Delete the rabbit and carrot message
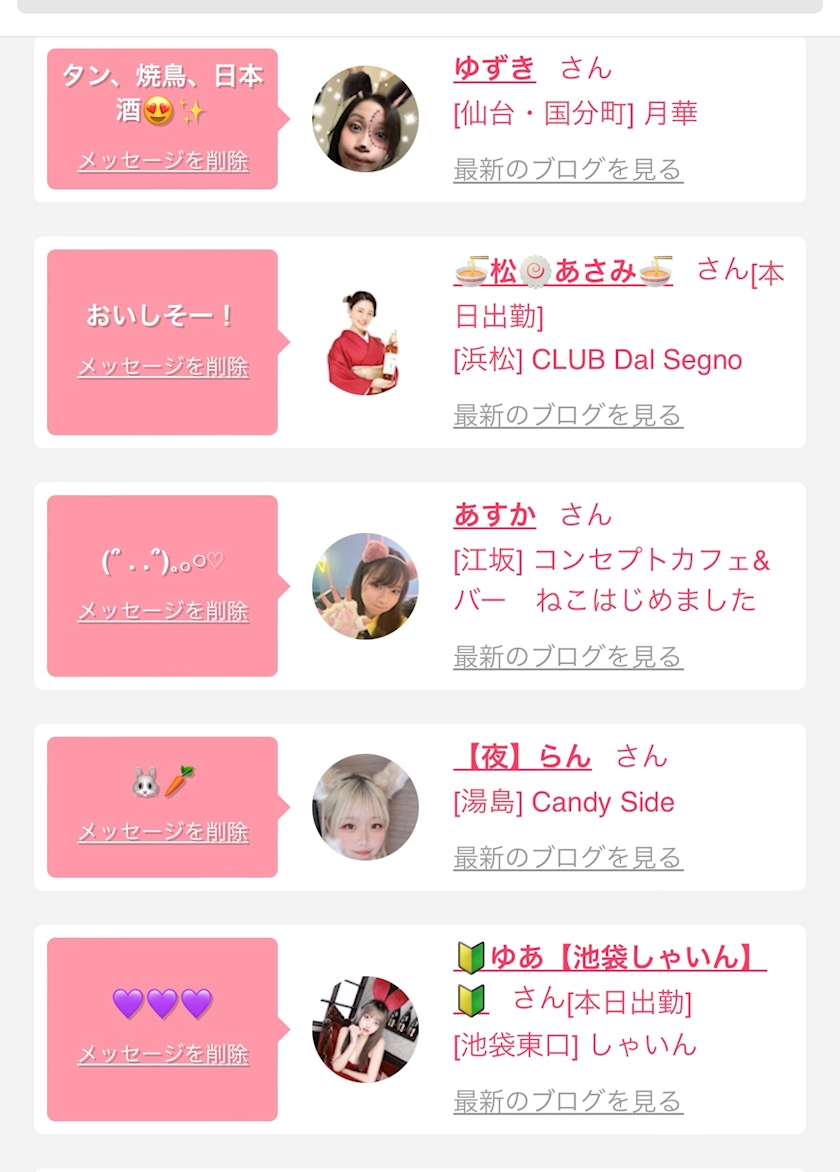840x1172 pixels. click(163, 831)
